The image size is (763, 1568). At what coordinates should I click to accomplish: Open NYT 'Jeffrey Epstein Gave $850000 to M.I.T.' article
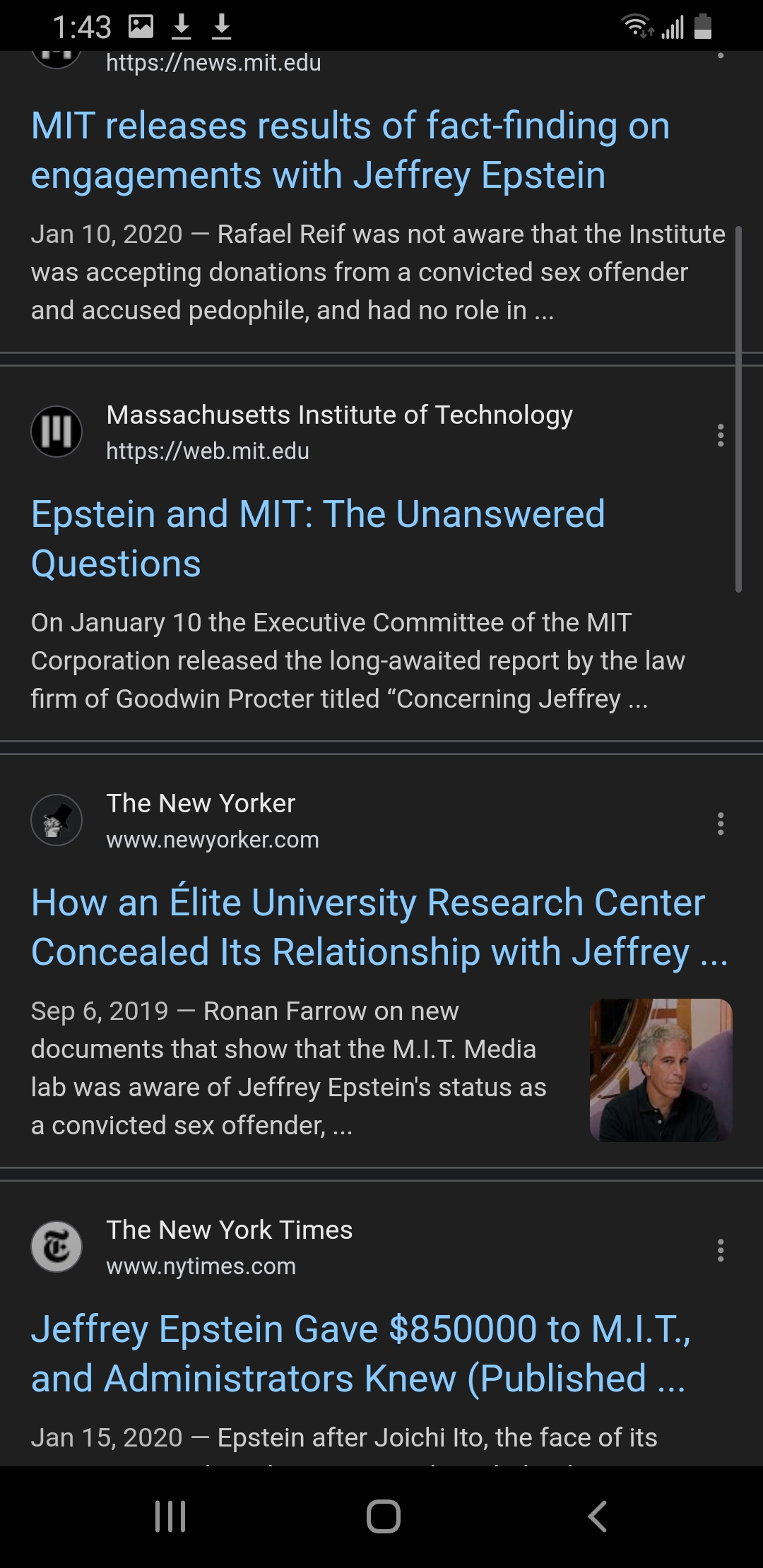pos(360,1353)
